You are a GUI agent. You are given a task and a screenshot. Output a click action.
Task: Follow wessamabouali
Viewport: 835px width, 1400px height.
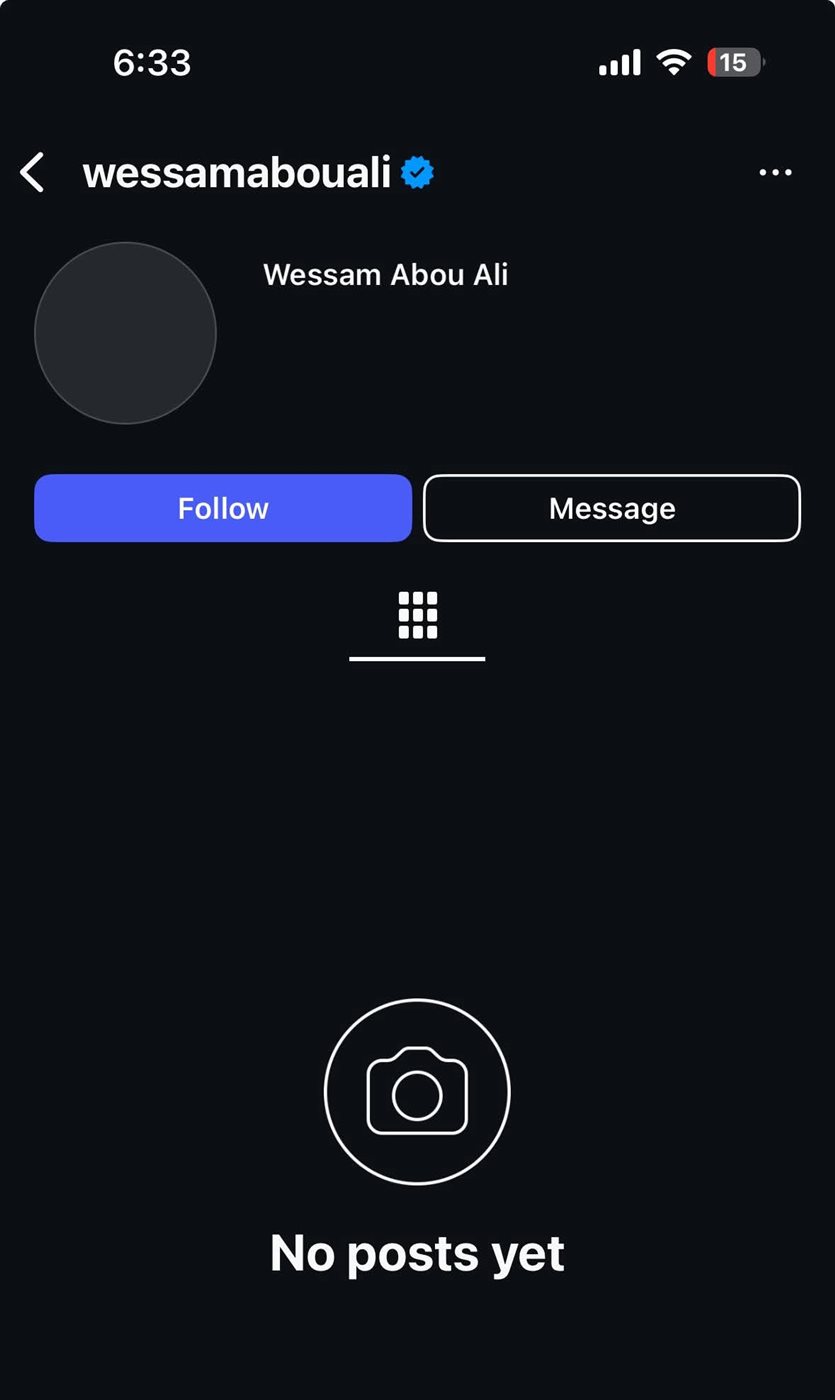pos(223,508)
